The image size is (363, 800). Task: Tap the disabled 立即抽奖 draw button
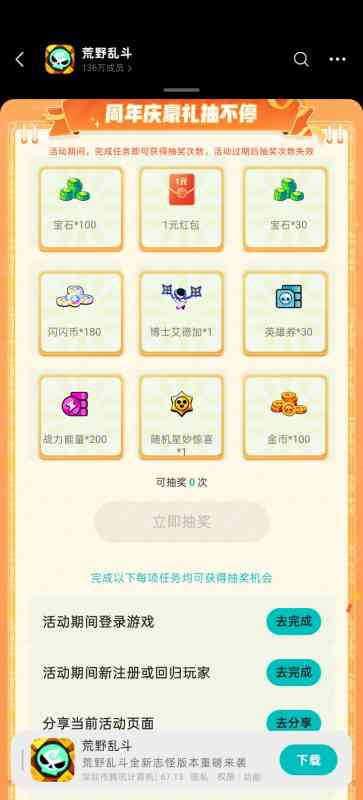click(x=181, y=521)
